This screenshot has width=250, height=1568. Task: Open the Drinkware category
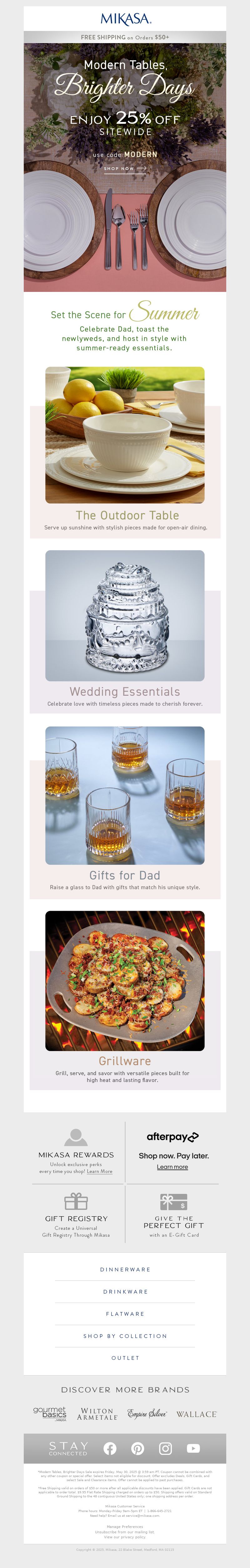(125, 1292)
